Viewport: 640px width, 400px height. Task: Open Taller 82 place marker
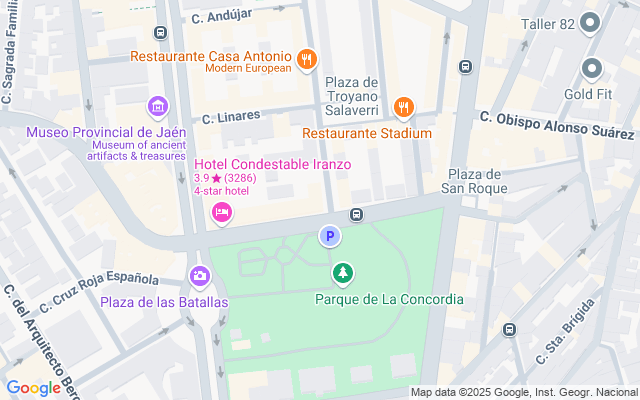(x=591, y=22)
